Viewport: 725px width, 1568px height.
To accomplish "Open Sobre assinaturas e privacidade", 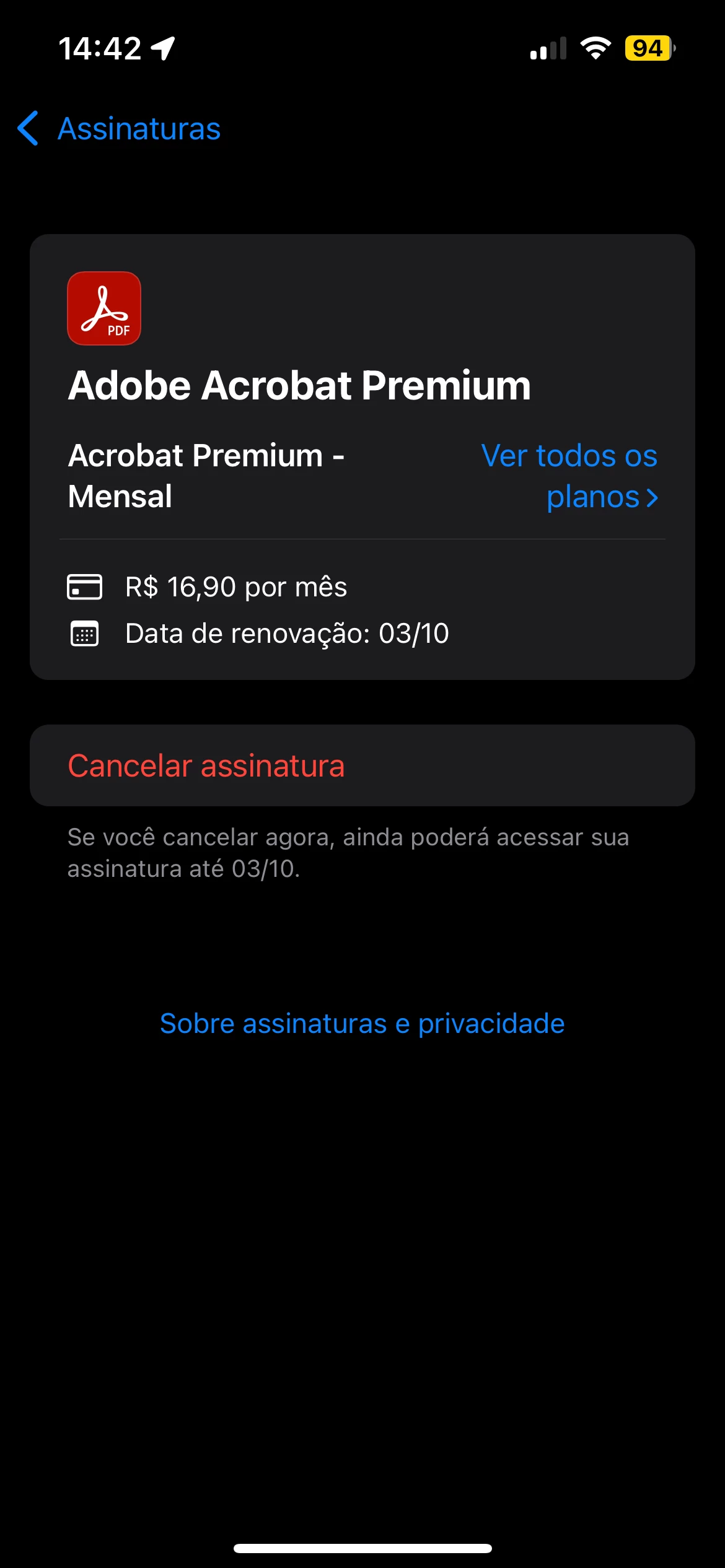I will click(362, 1024).
